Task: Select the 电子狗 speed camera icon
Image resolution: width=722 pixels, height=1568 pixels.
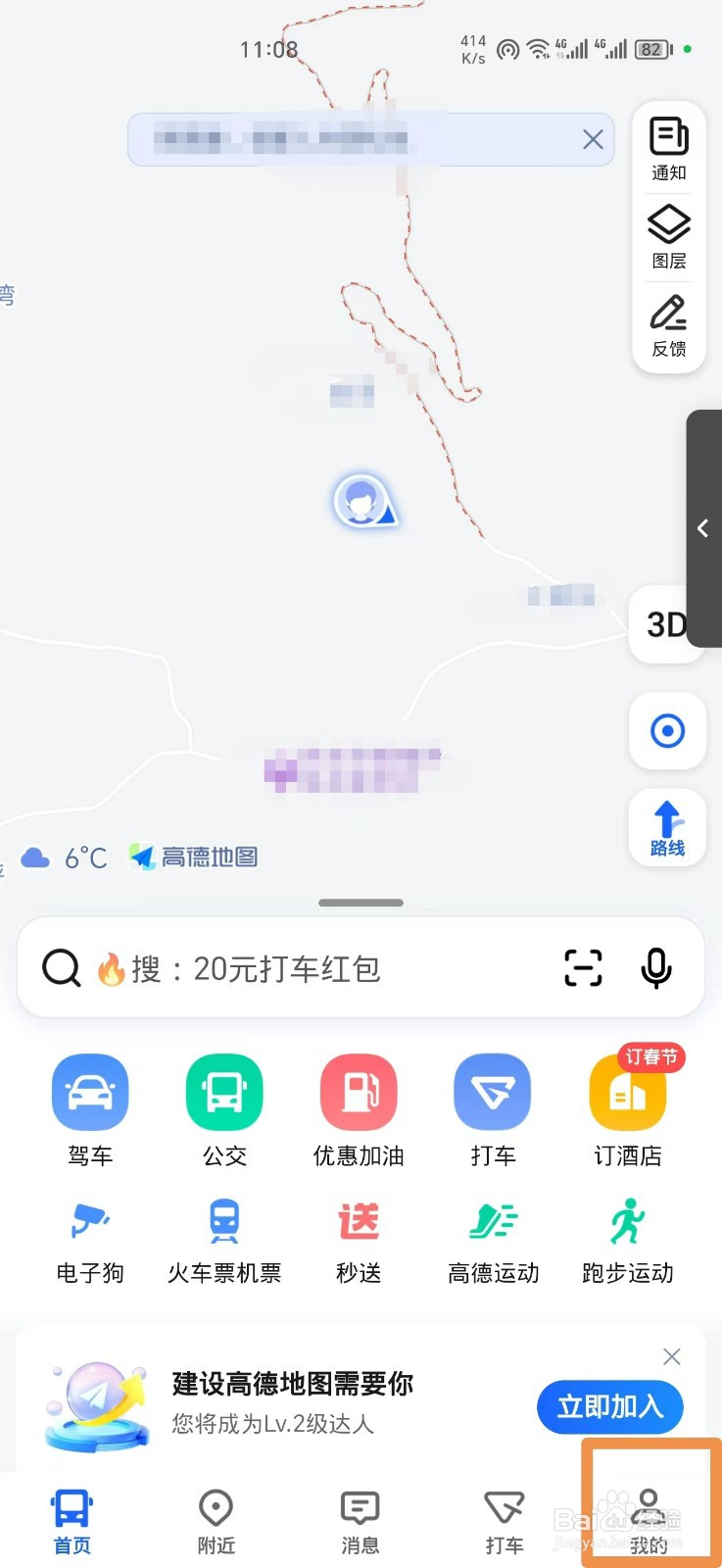Action: [x=90, y=1220]
